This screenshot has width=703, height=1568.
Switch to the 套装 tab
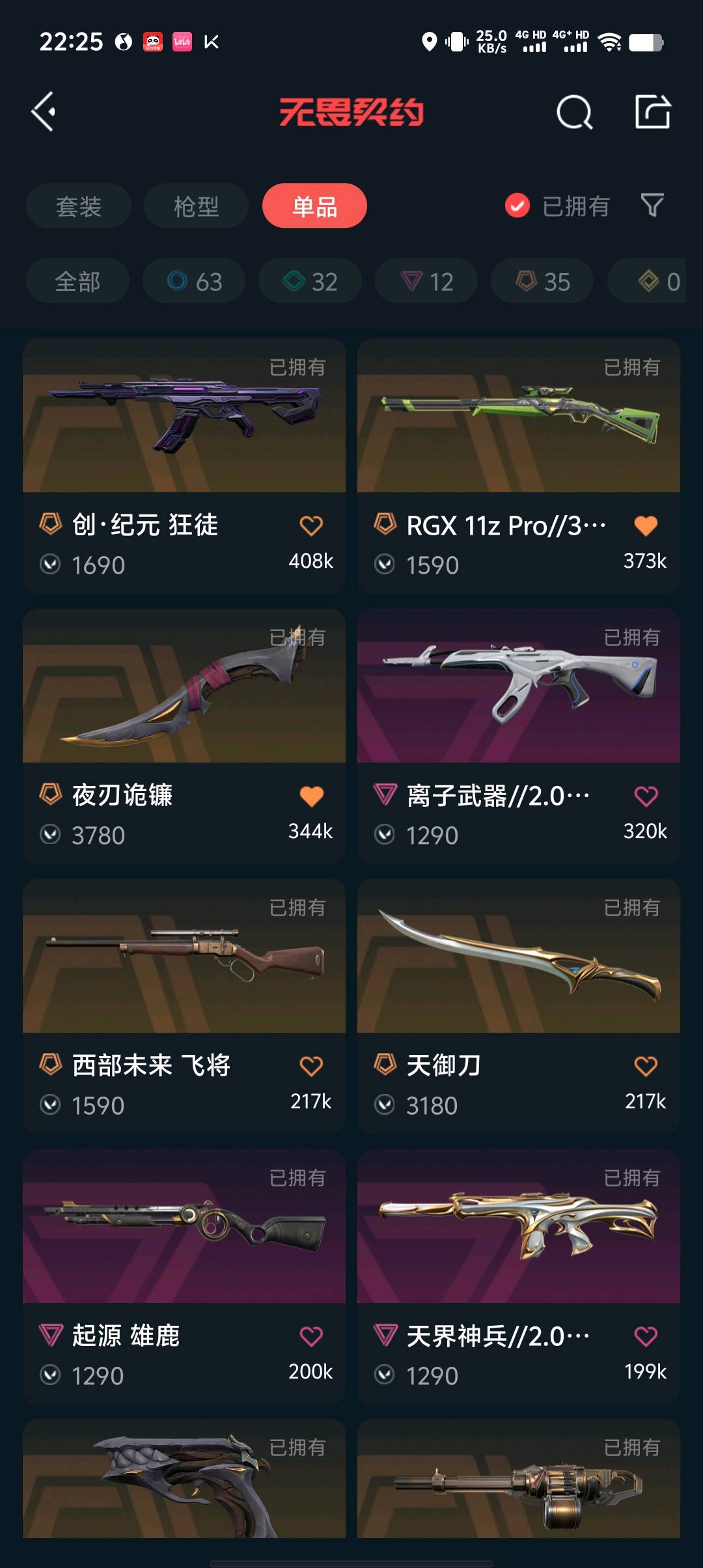click(79, 206)
